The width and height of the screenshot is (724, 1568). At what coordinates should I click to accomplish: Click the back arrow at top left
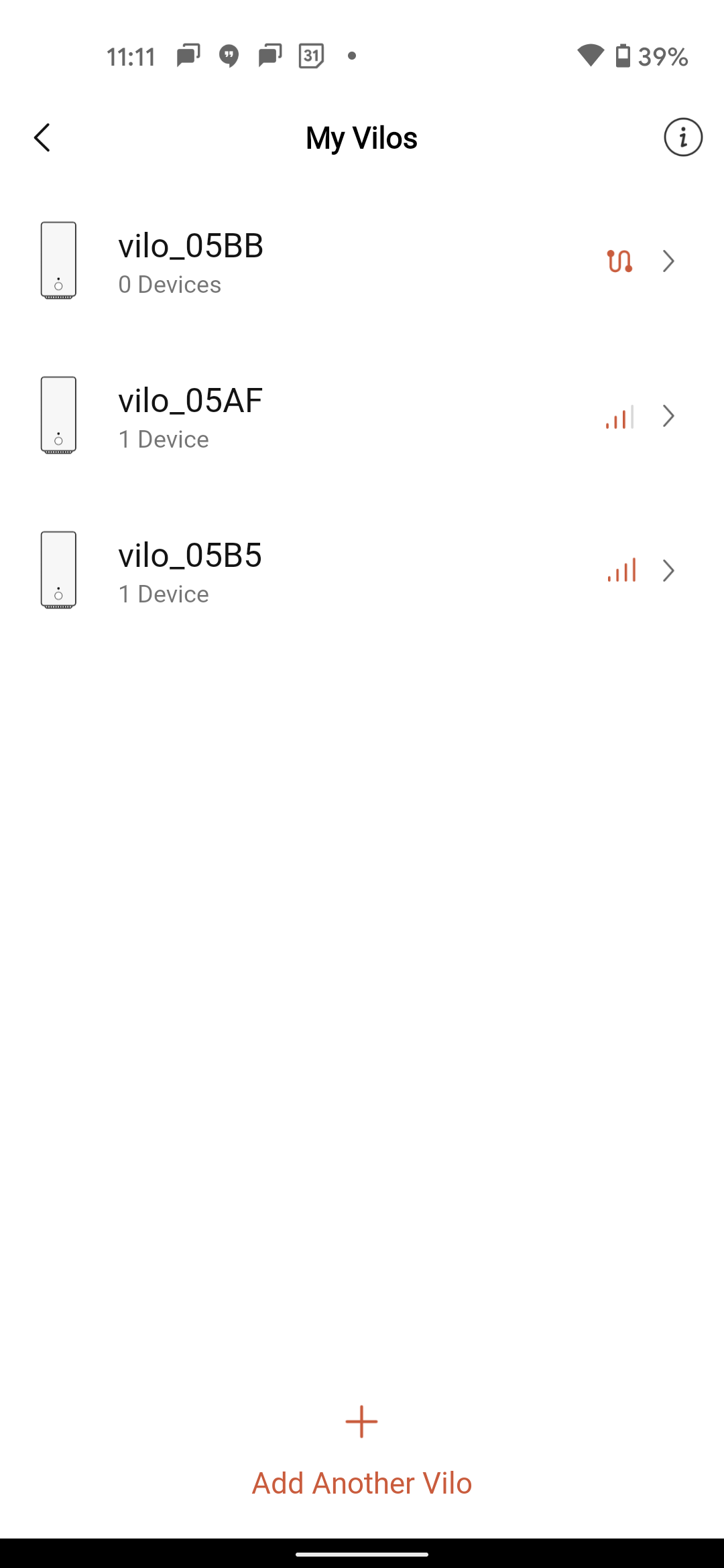[x=42, y=137]
